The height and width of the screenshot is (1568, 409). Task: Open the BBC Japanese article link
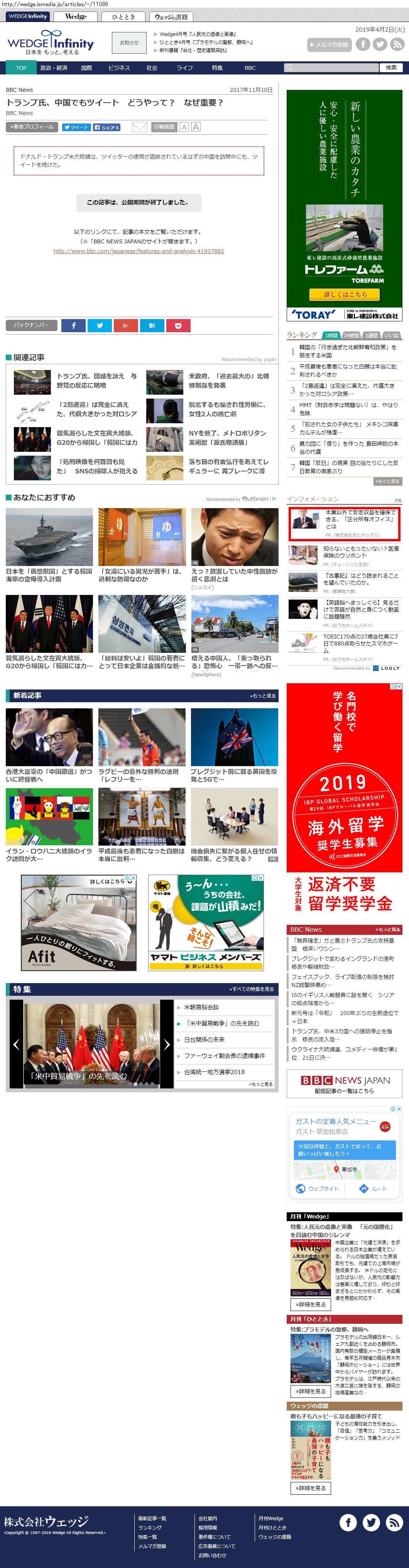point(138,251)
